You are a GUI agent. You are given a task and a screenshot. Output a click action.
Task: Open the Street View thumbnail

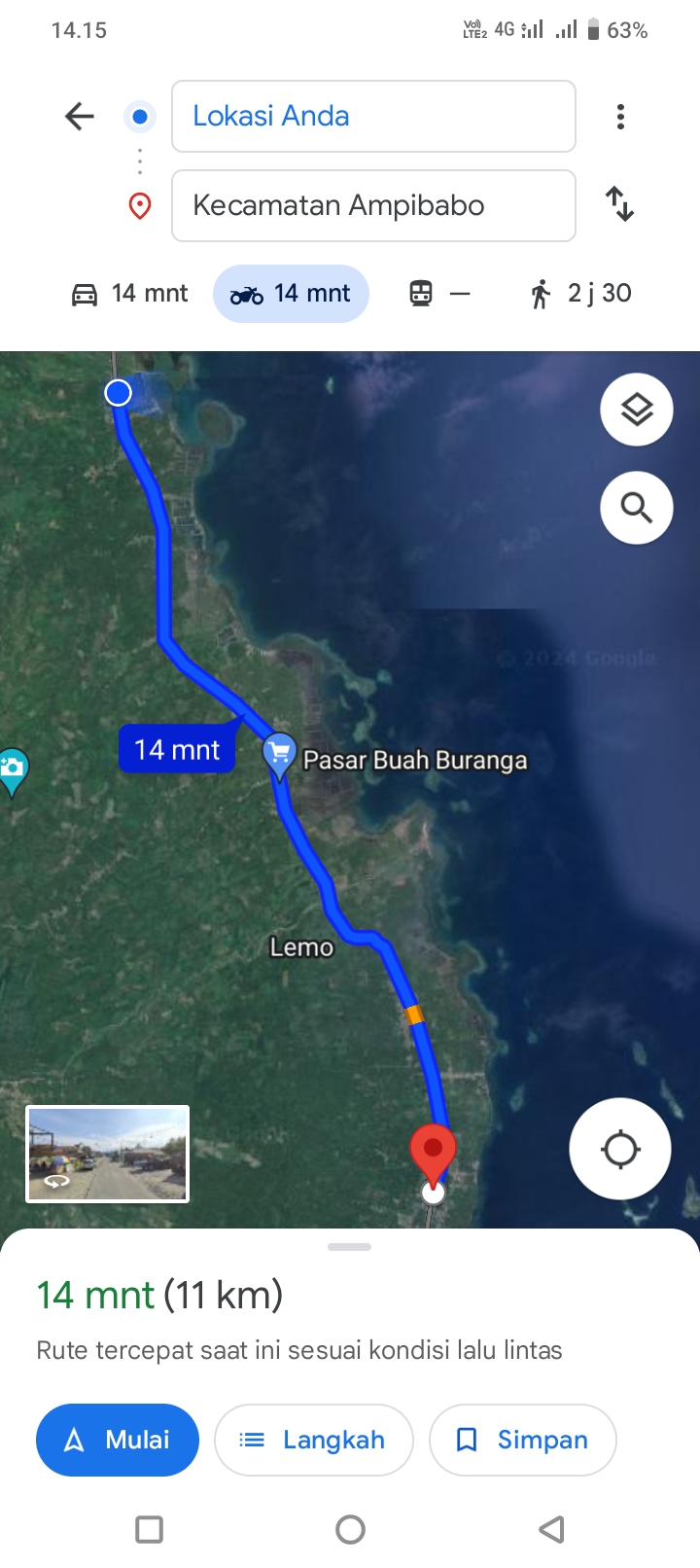coord(107,1154)
